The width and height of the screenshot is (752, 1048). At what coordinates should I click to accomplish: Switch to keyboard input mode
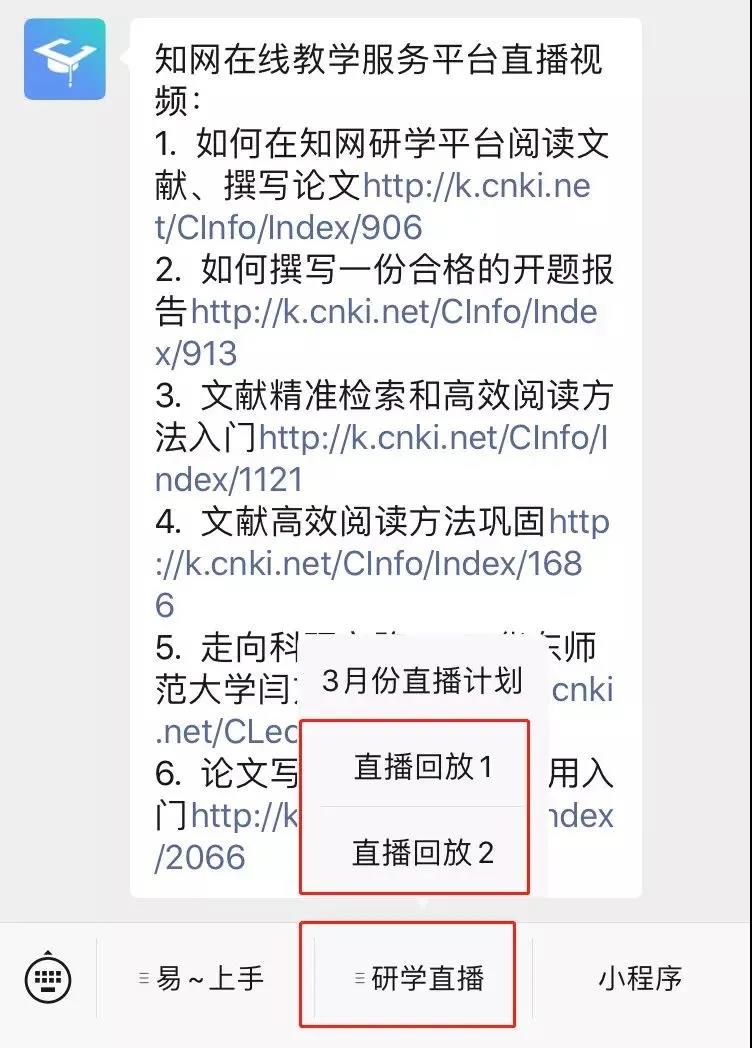(x=48, y=977)
